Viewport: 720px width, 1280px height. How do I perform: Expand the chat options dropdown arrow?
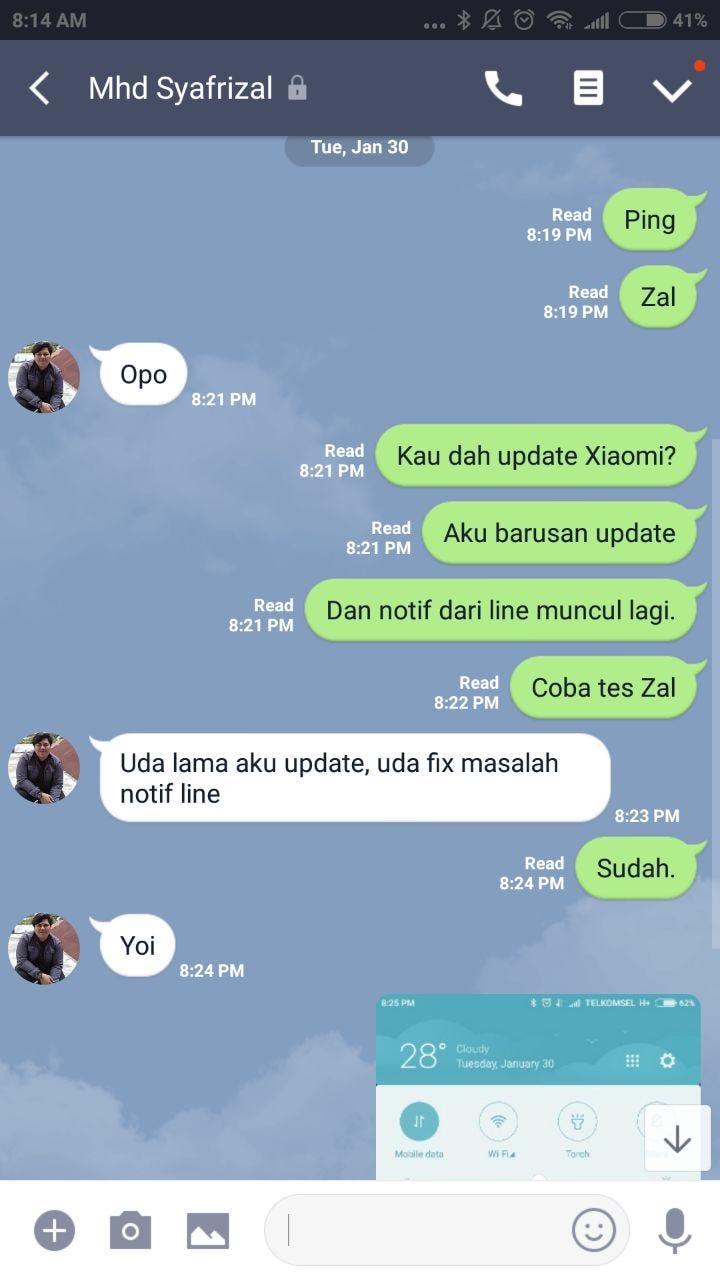coord(672,90)
